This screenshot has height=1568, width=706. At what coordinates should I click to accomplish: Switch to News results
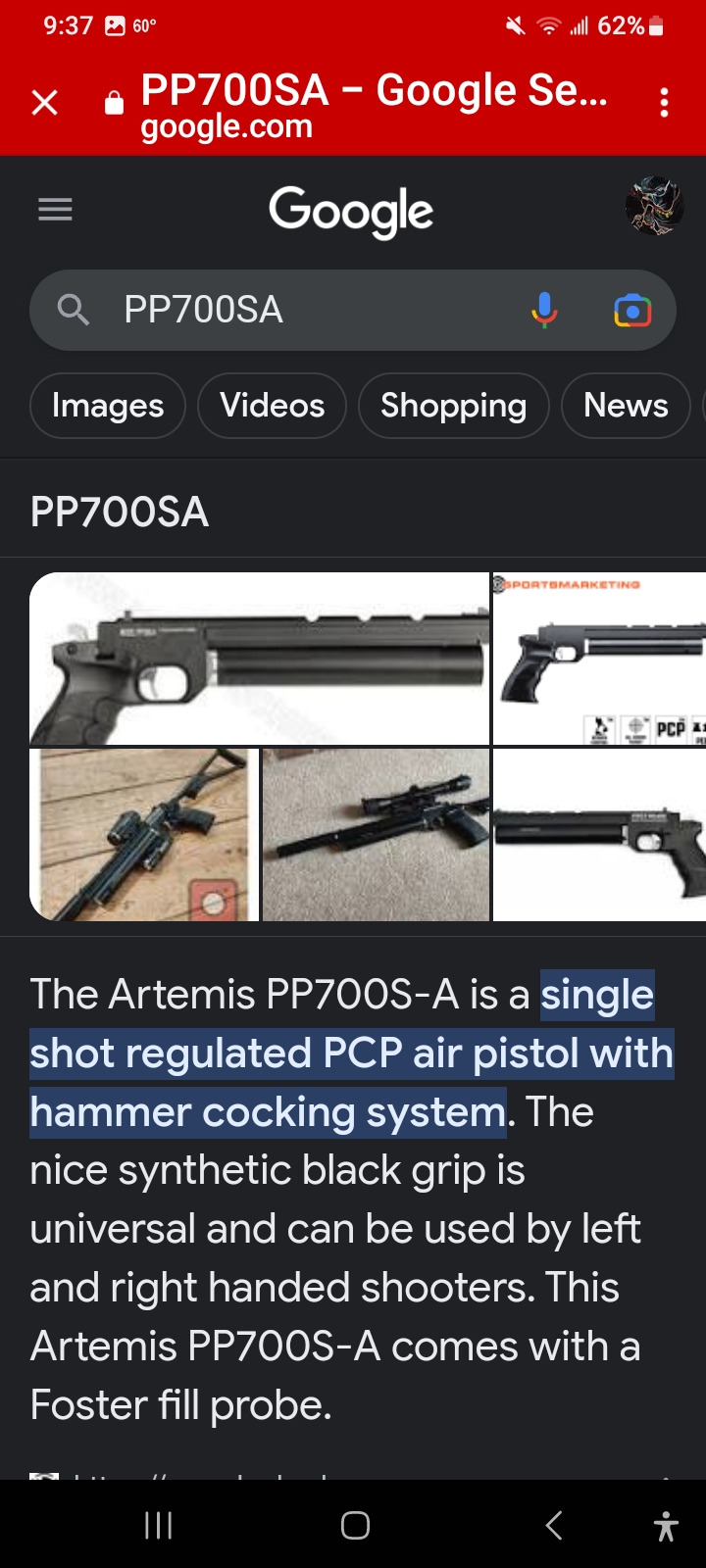626,406
